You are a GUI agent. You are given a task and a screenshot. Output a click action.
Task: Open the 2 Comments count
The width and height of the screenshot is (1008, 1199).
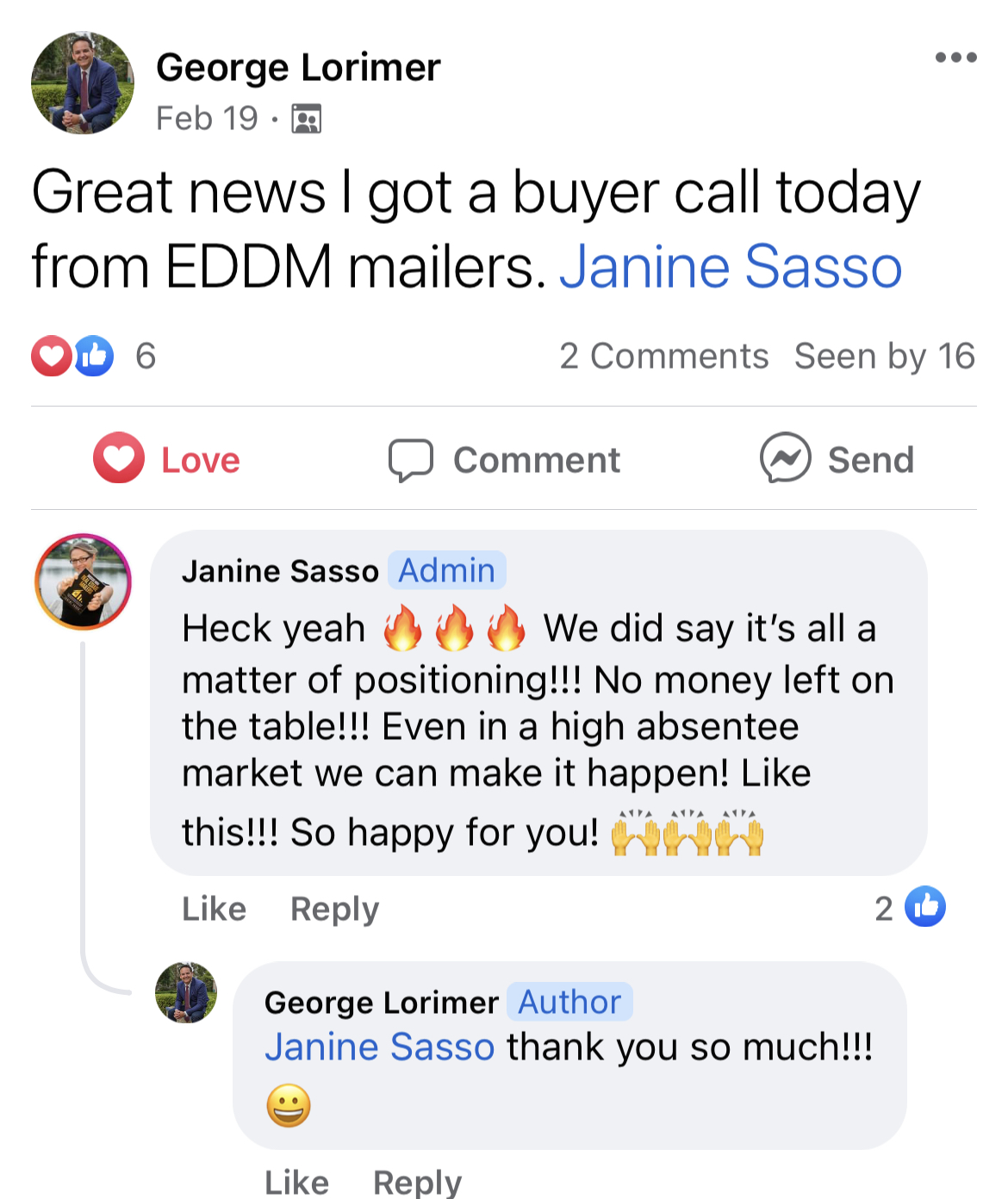[663, 356]
